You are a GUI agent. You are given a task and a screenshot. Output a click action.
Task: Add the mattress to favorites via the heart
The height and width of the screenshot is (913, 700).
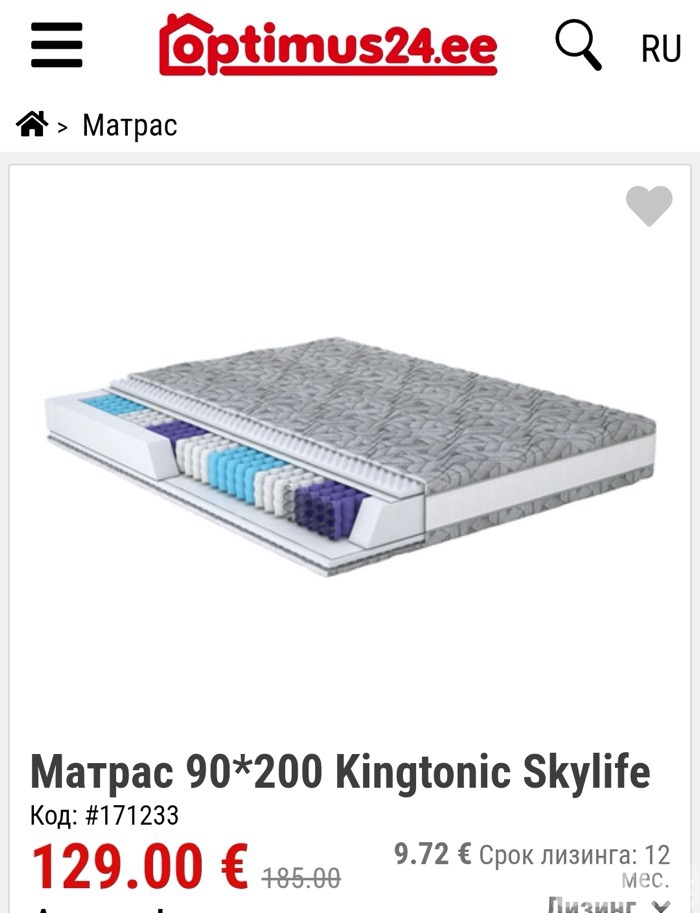pyautogui.click(x=649, y=206)
